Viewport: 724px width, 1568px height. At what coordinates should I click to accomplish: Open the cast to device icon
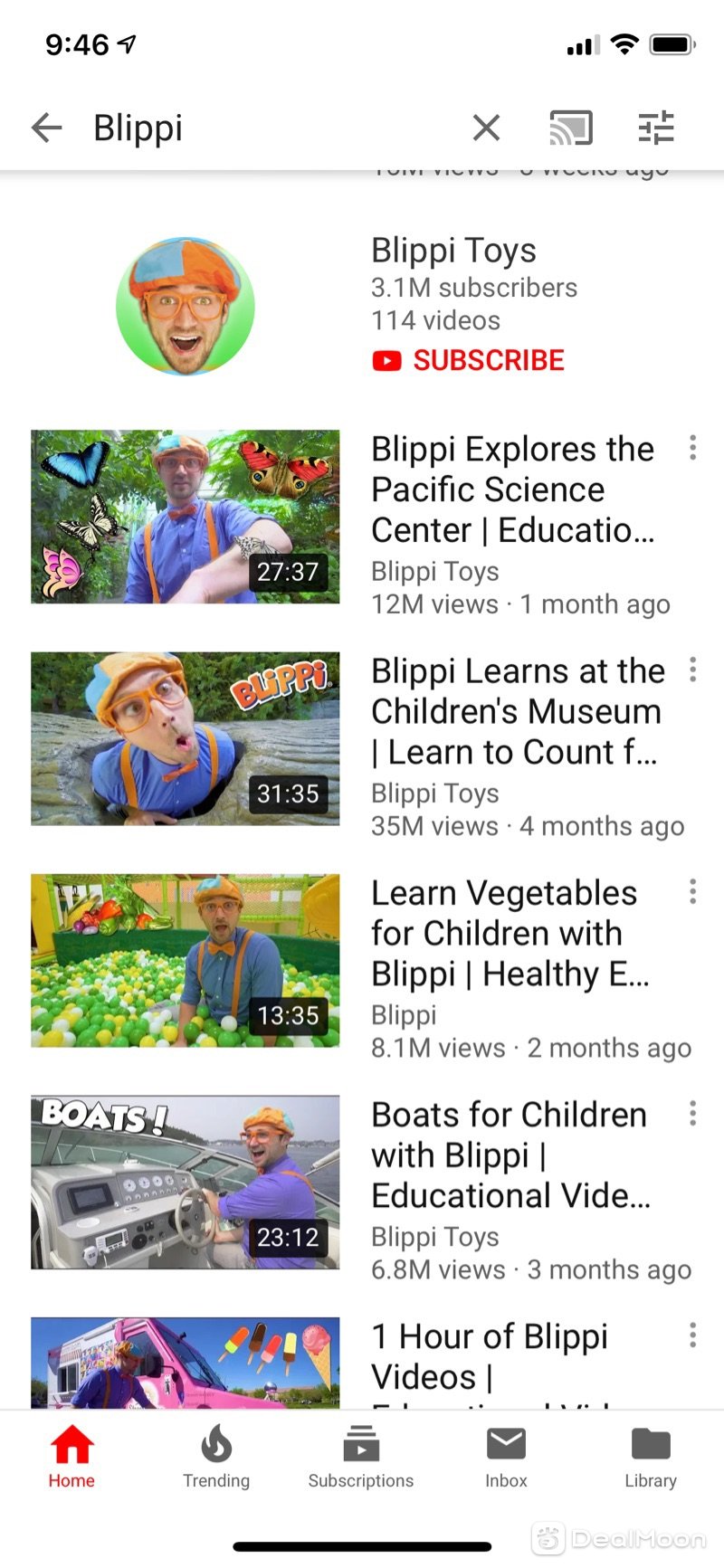(x=571, y=128)
